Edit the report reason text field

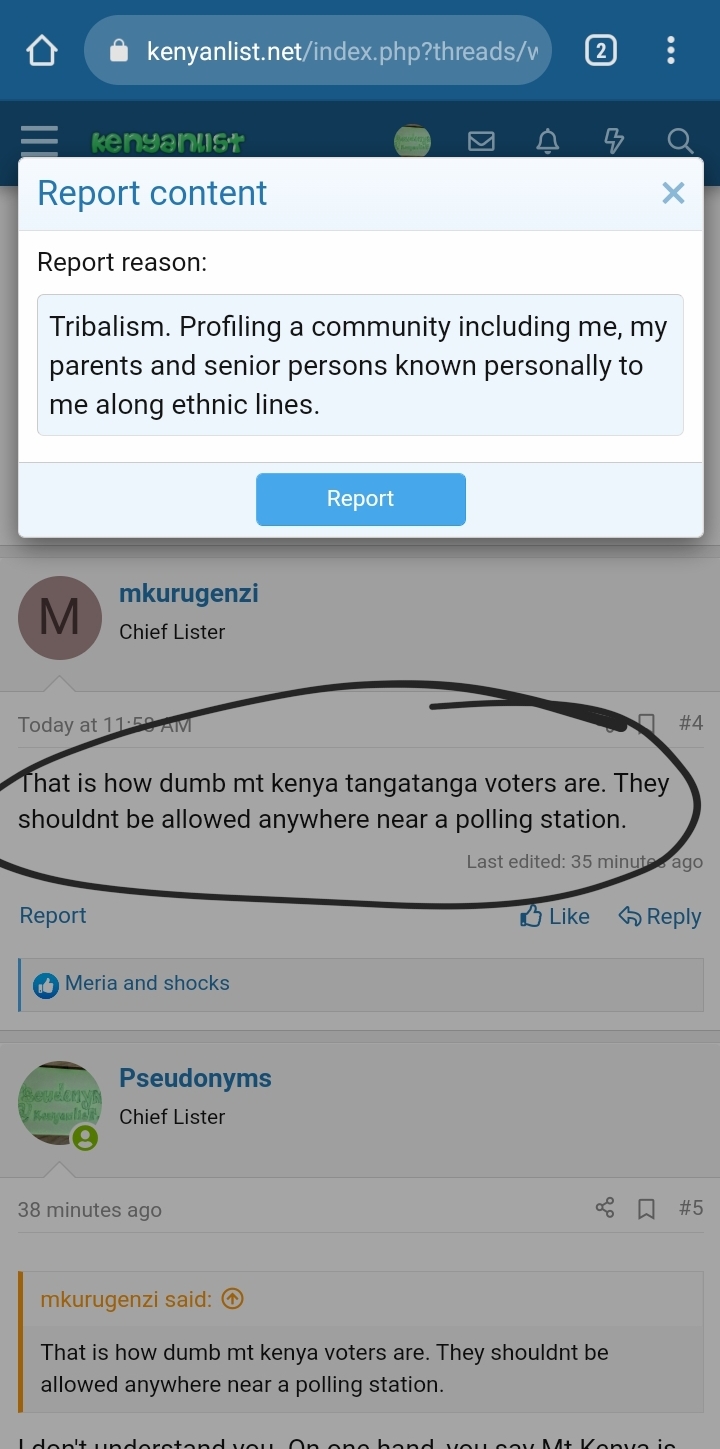click(x=360, y=365)
